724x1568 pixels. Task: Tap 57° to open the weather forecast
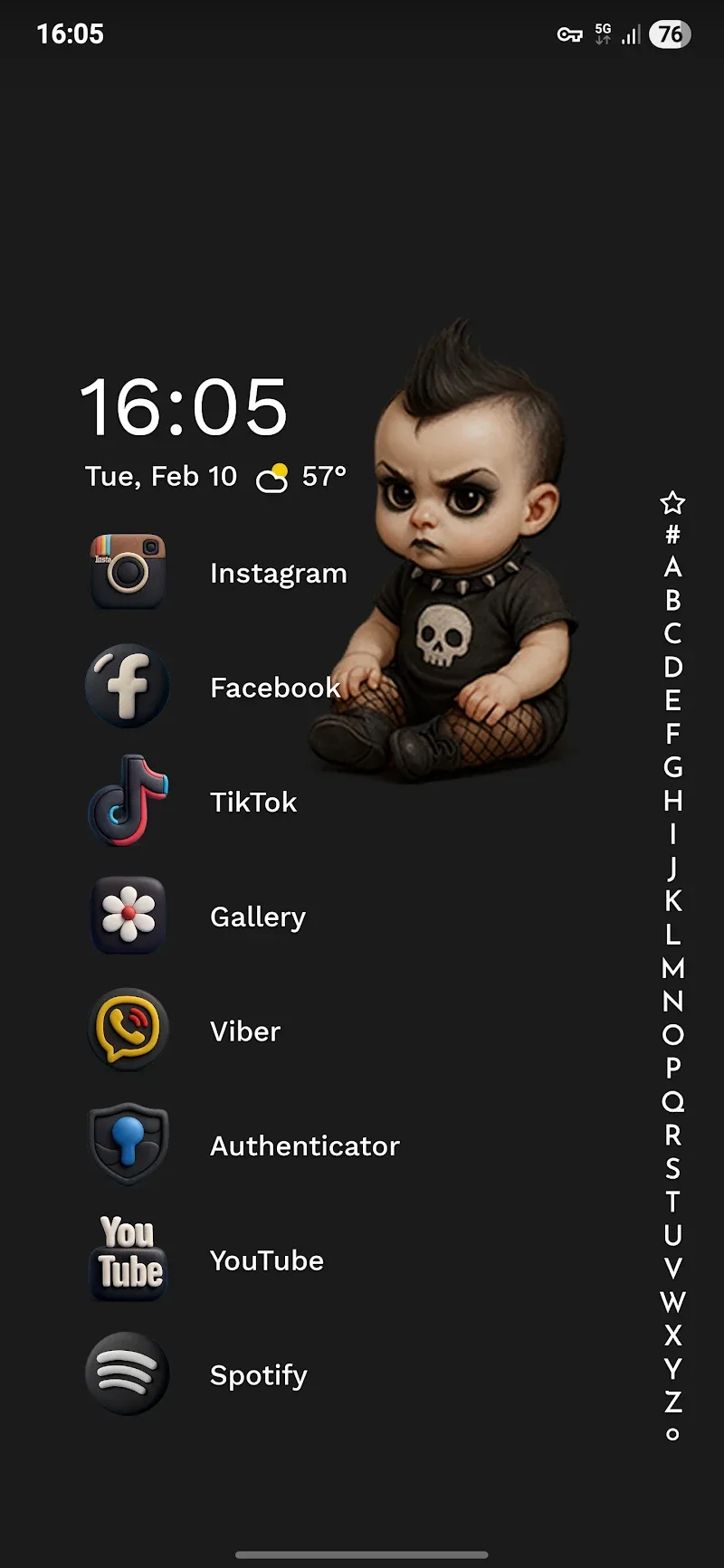(323, 474)
